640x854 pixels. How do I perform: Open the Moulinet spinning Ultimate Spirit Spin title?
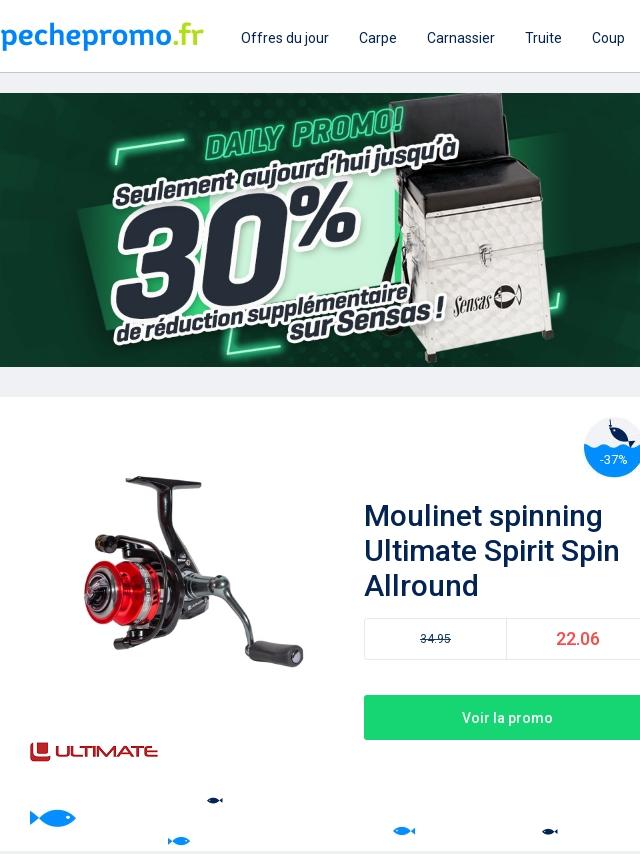tap(492, 551)
